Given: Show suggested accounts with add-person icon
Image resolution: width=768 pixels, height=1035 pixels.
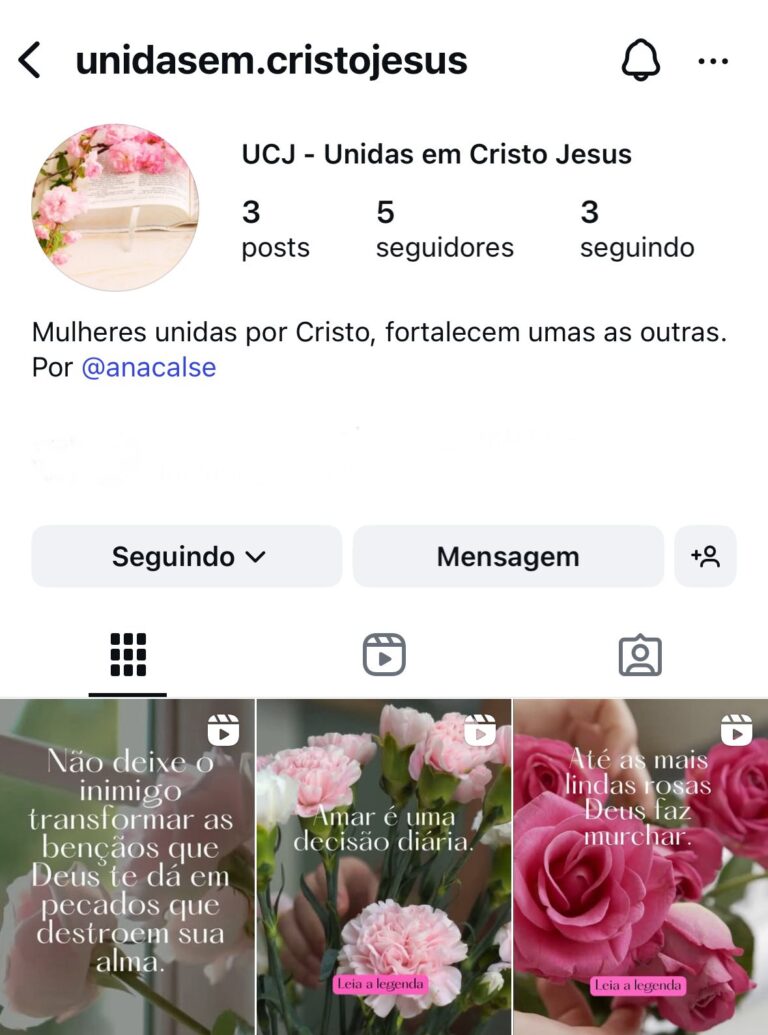Looking at the screenshot, I should (x=705, y=556).
